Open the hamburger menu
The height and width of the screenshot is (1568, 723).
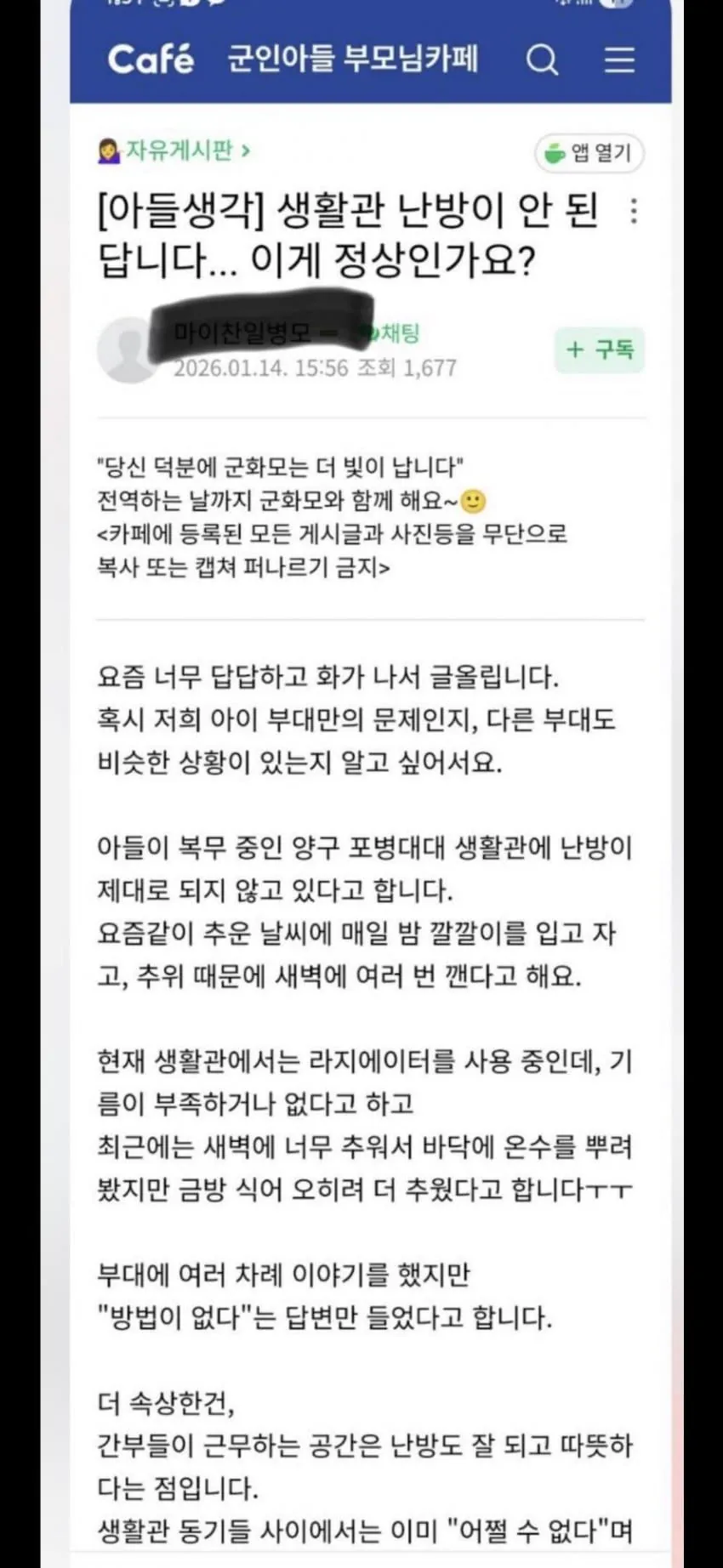[619, 60]
